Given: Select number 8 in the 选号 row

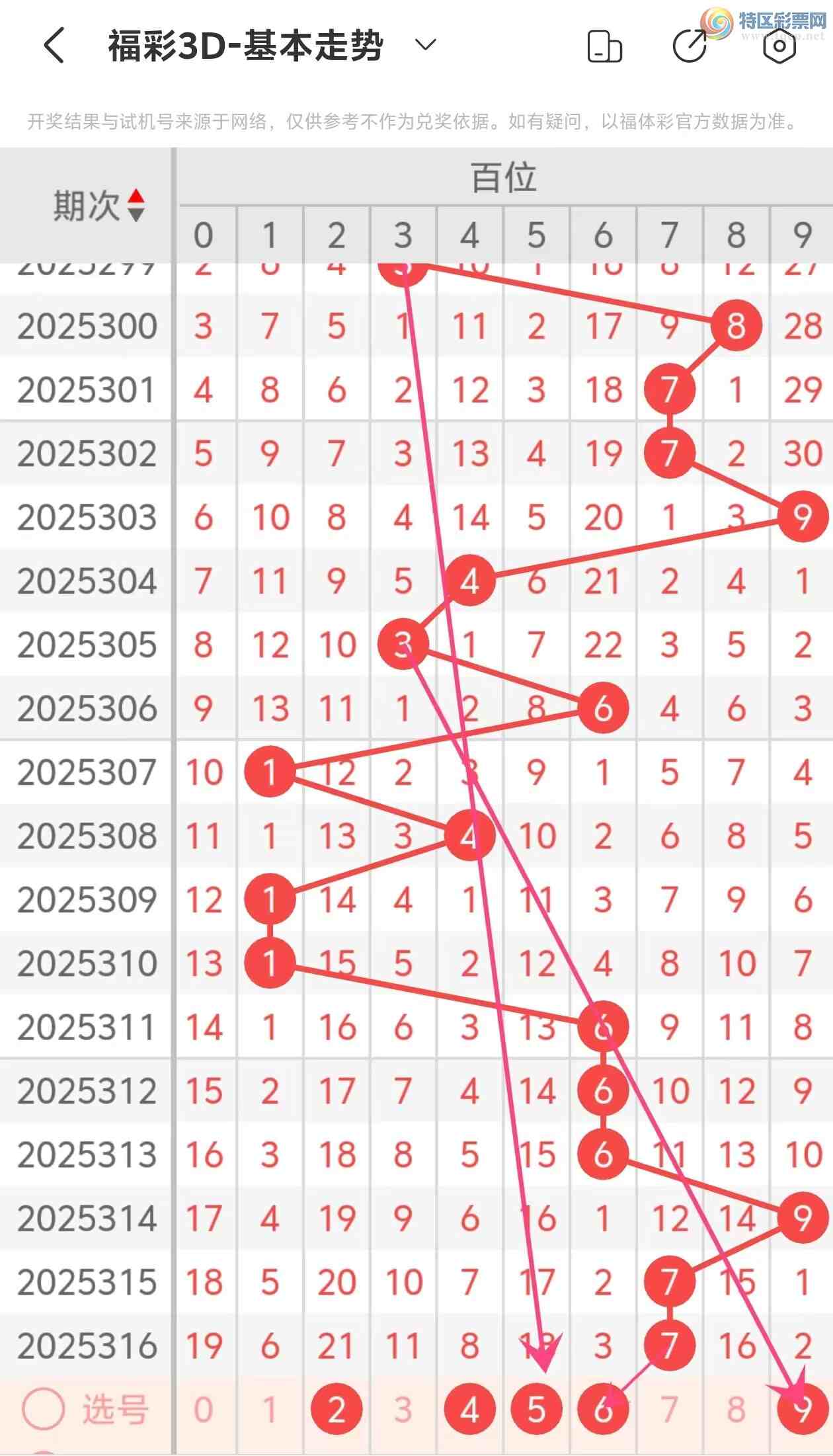Looking at the screenshot, I should point(736,1410).
